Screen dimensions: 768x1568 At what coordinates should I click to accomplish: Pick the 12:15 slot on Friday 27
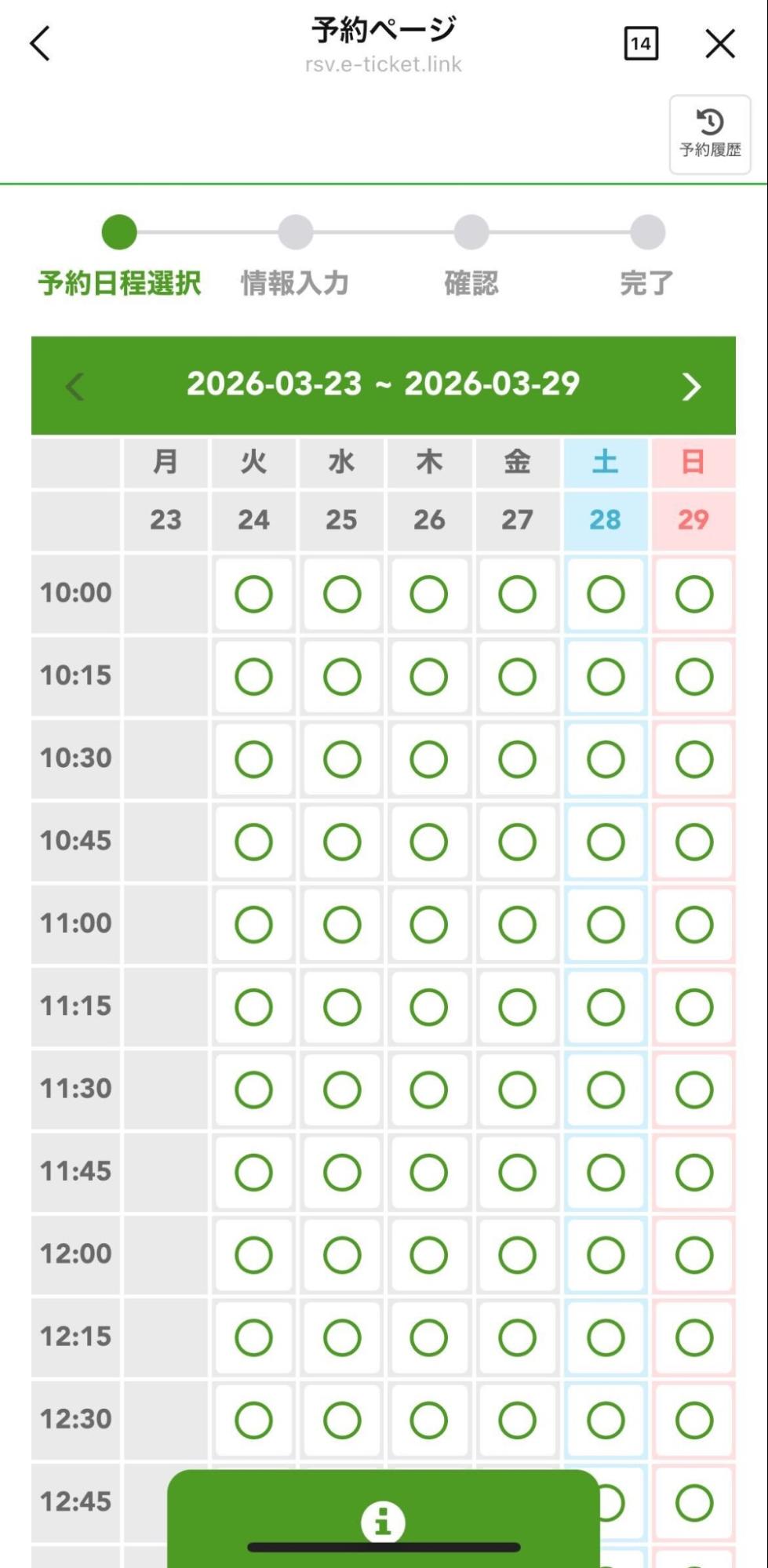pyautogui.click(x=517, y=1337)
